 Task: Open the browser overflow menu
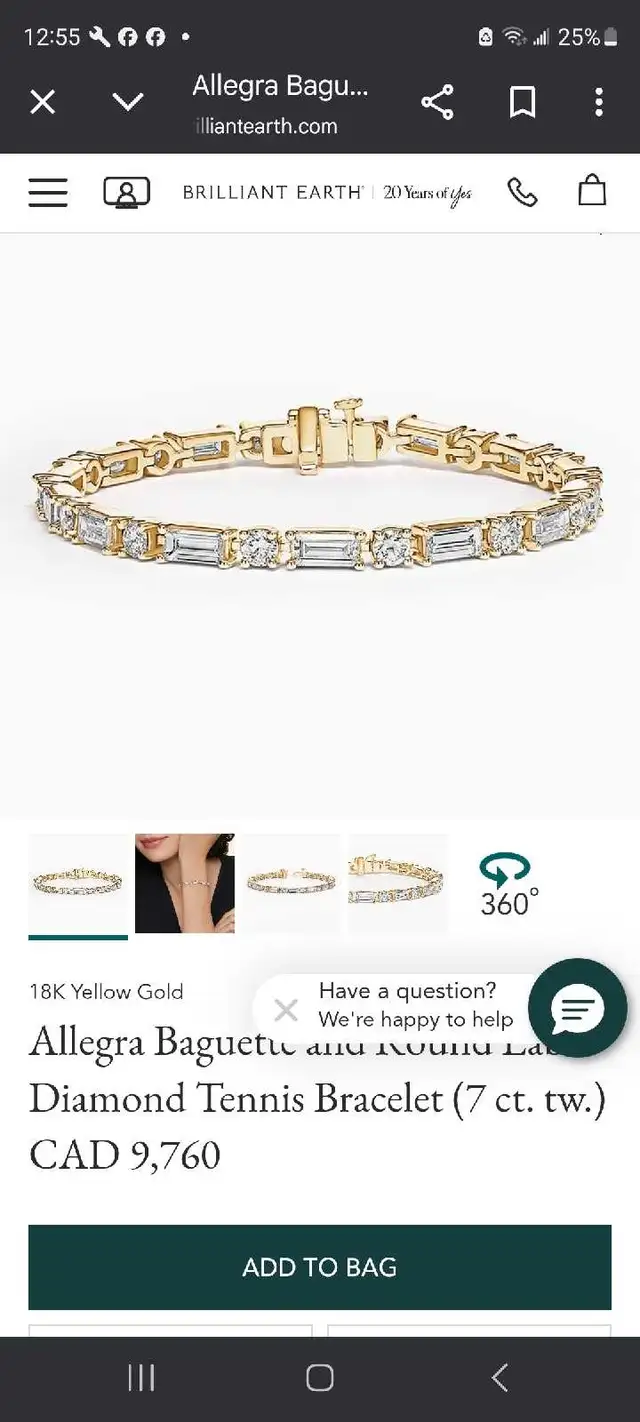coord(598,102)
